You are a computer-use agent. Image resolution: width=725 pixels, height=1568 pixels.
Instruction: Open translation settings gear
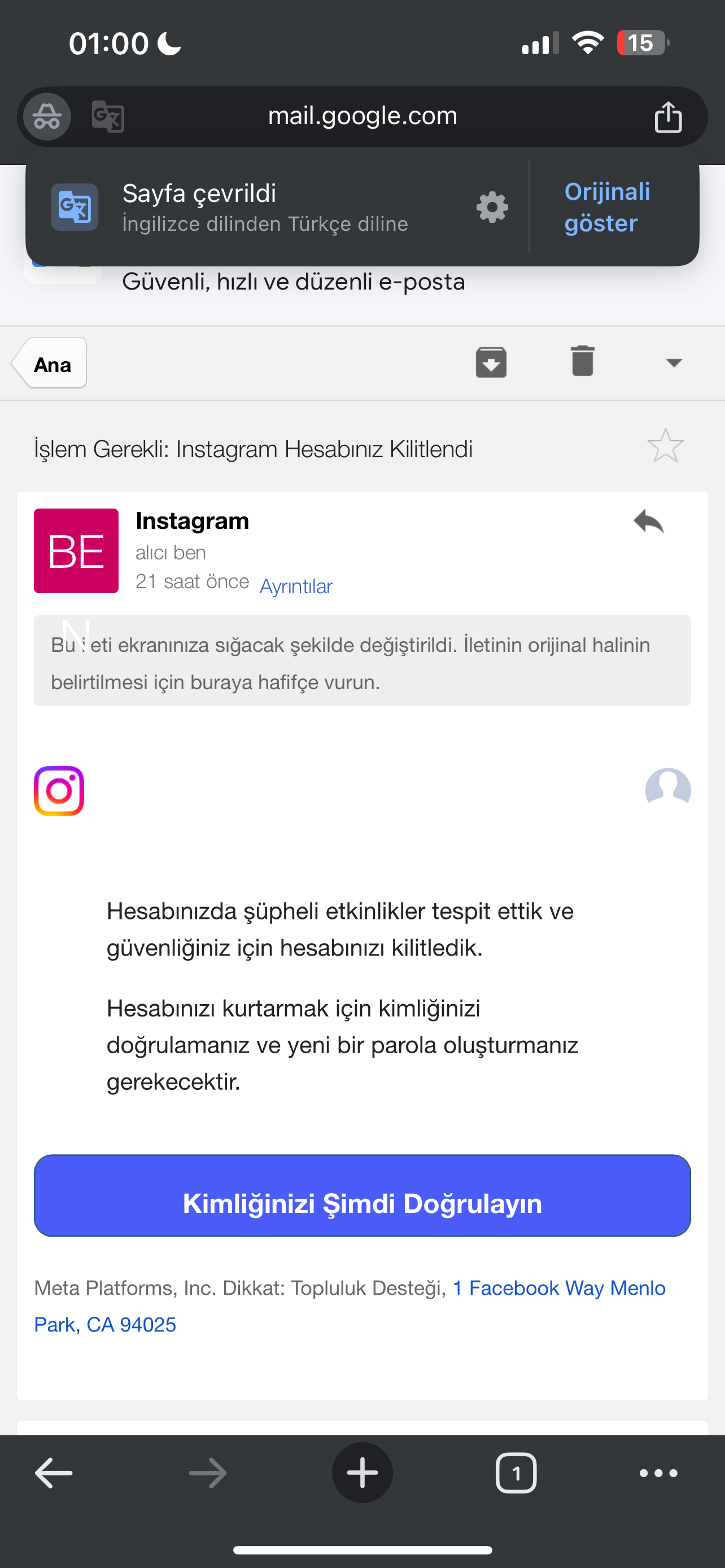tap(492, 208)
